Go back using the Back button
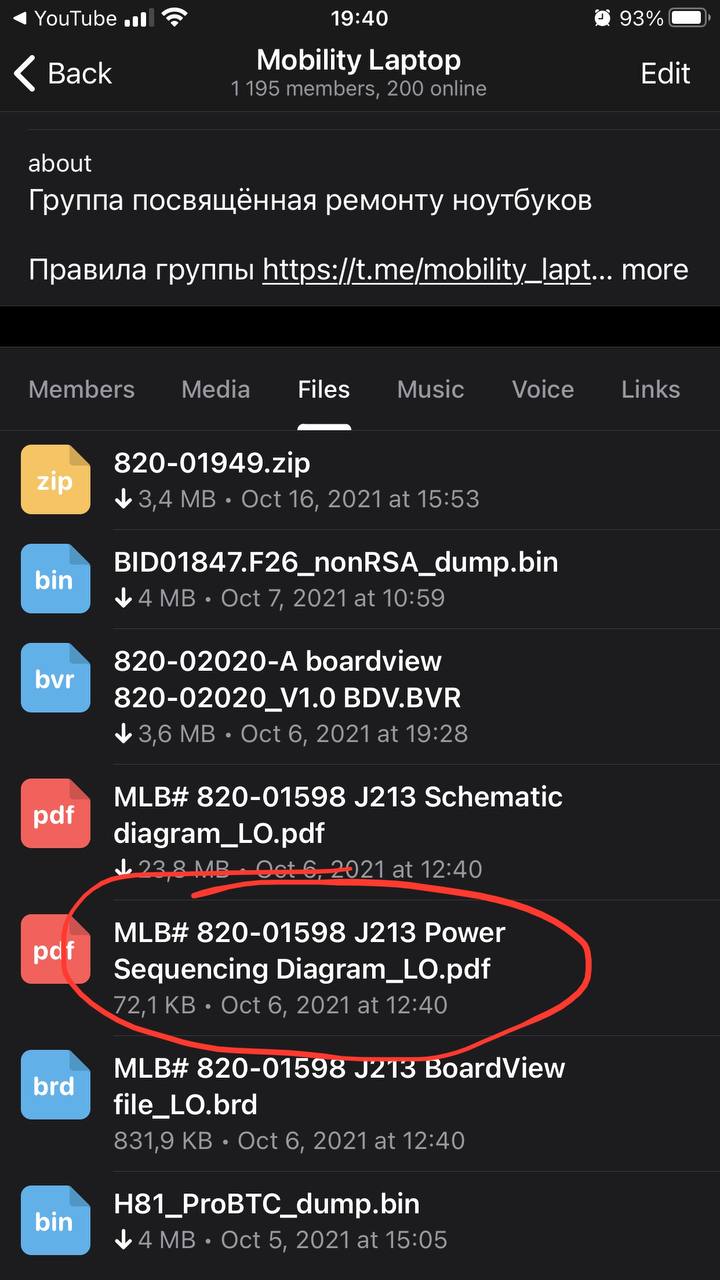 click(x=62, y=74)
